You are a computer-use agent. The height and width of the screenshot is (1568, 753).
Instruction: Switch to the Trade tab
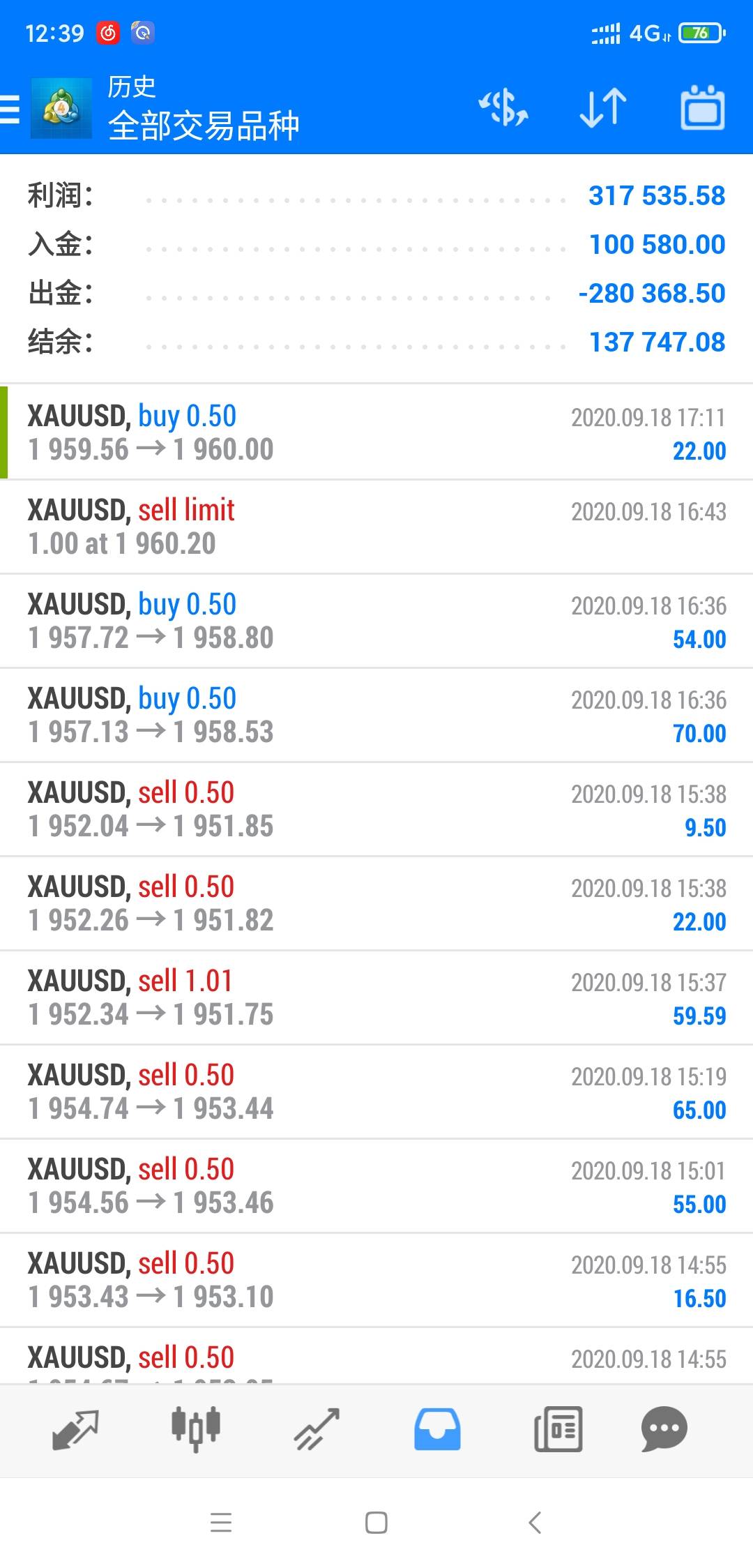(x=317, y=1429)
